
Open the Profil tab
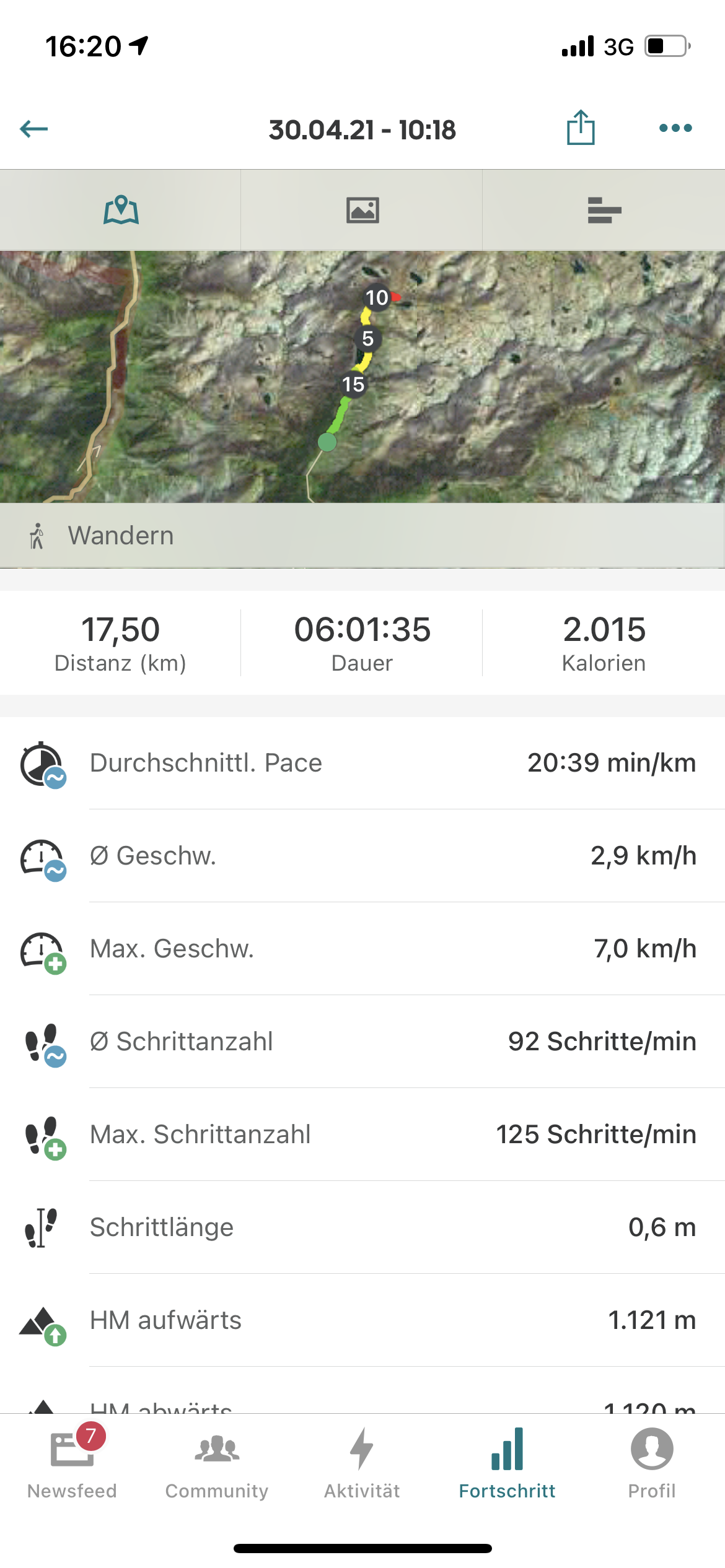pyautogui.click(x=652, y=1463)
